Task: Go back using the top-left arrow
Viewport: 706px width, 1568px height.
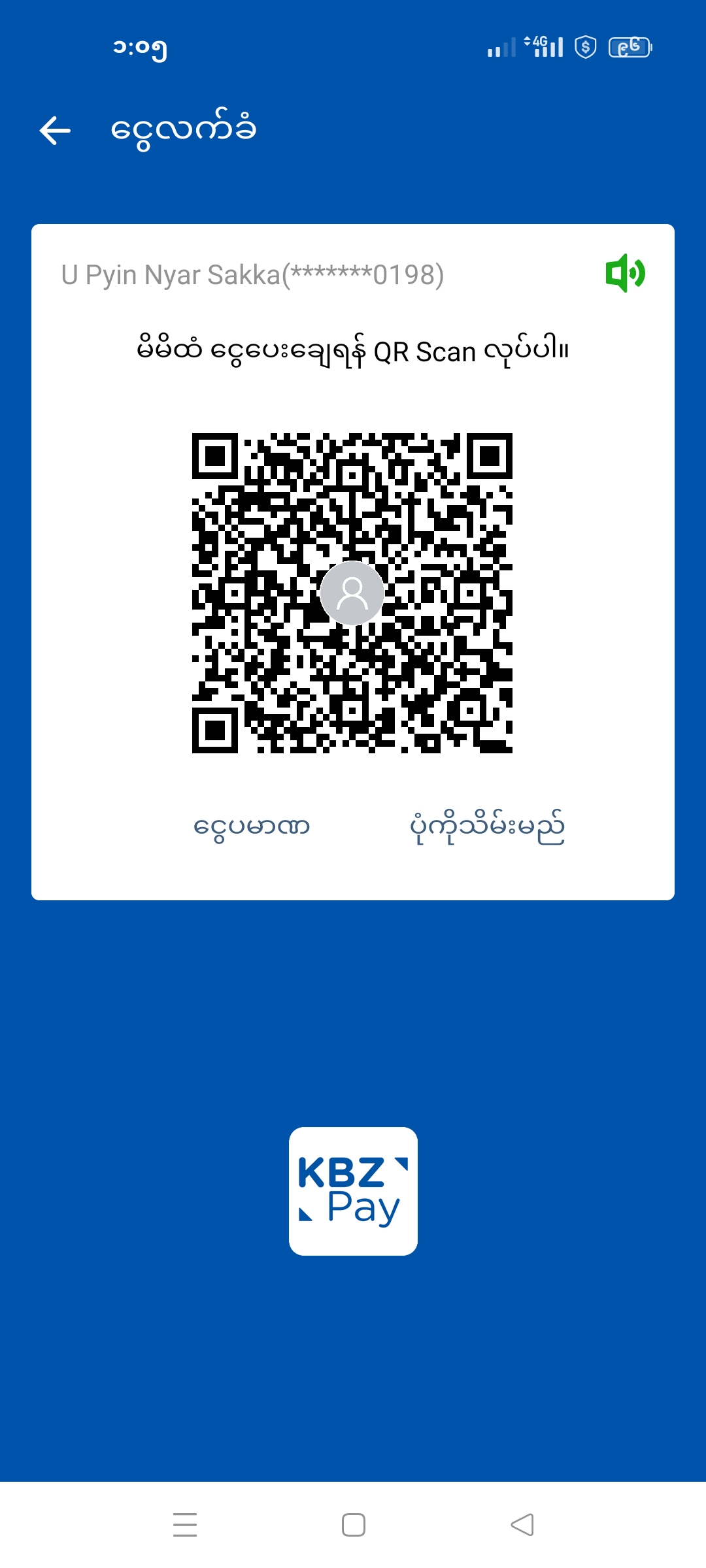Action: coord(55,131)
